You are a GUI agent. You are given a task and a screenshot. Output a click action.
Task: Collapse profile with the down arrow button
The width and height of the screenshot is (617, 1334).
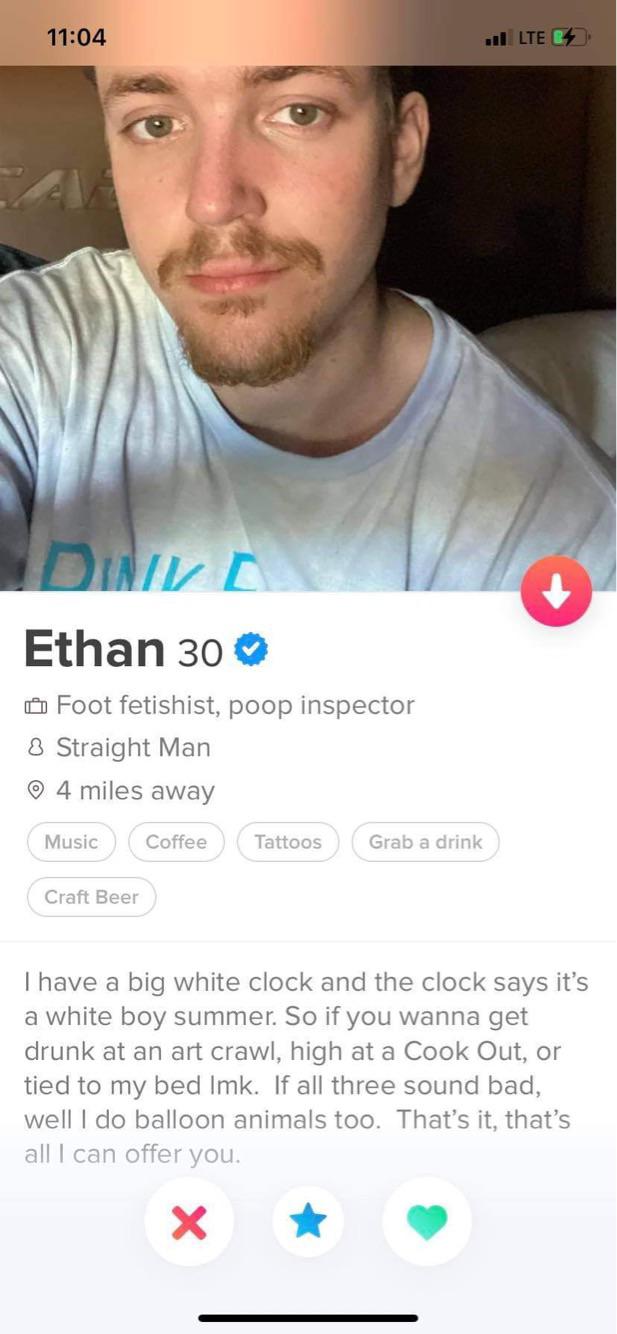tap(556, 591)
